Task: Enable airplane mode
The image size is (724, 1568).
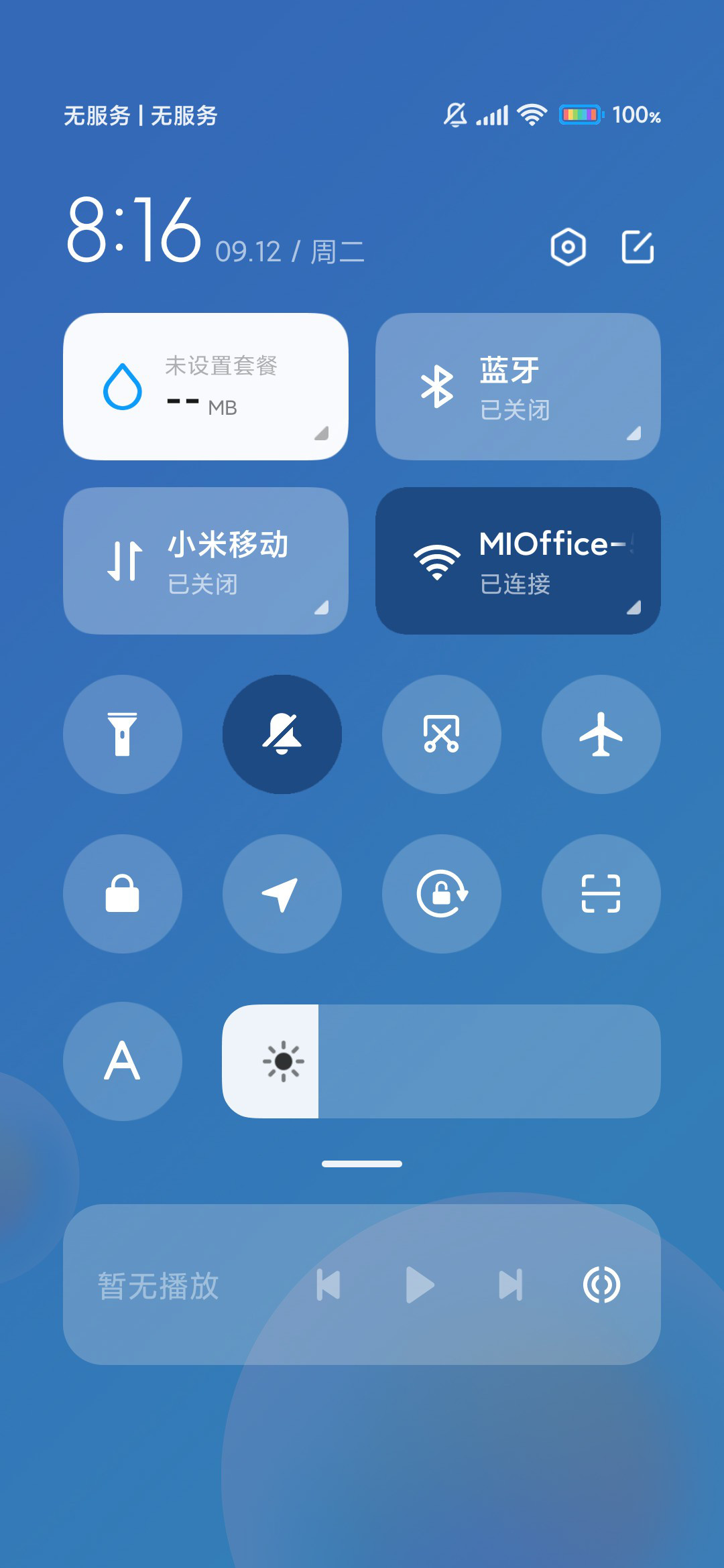Action: 601,734
